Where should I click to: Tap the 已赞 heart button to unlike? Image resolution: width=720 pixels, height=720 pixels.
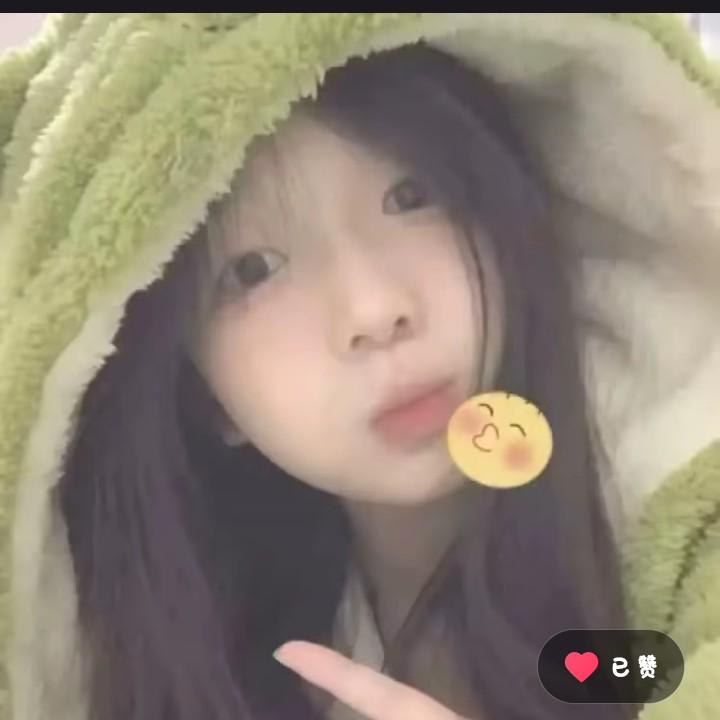click(x=610, y=666)
